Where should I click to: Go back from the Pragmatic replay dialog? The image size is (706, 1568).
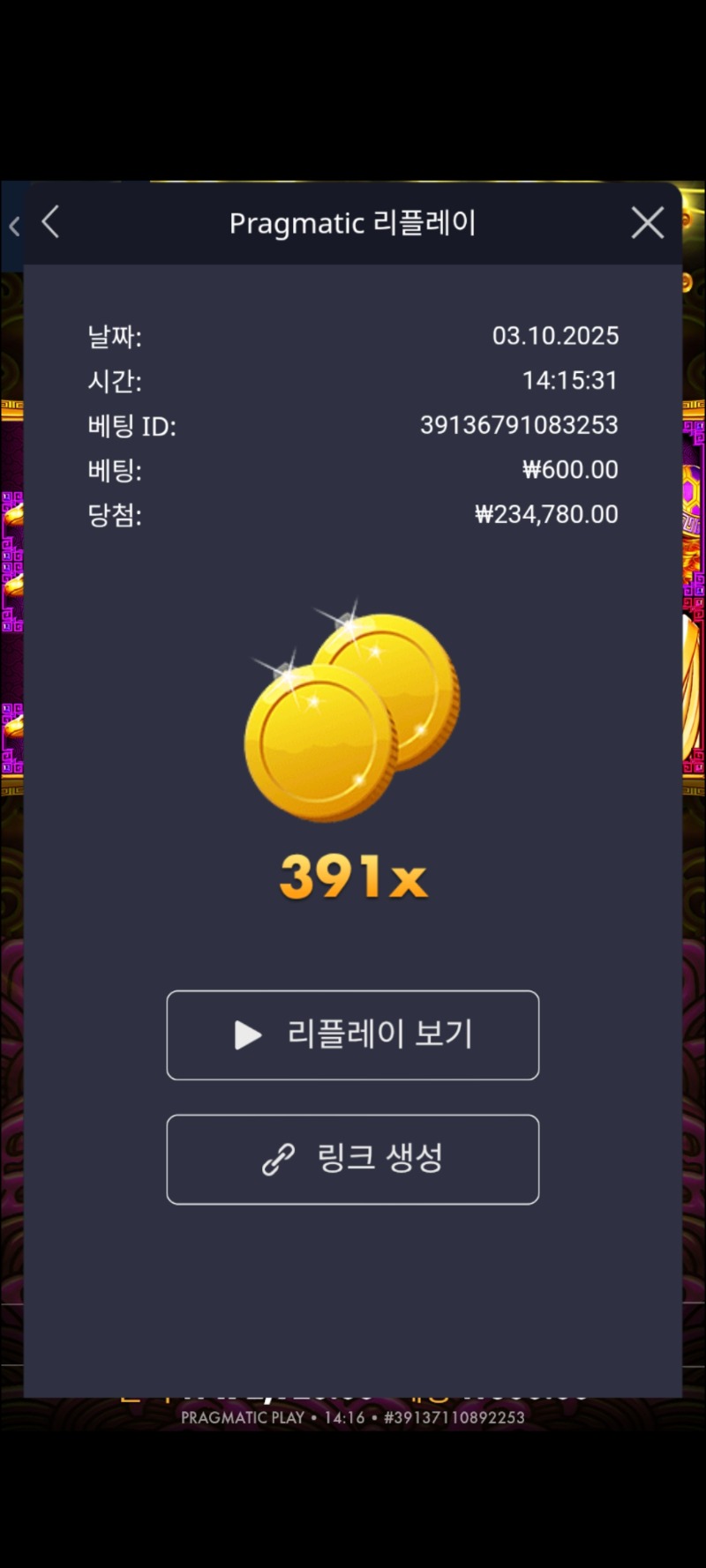click(51, 222)
